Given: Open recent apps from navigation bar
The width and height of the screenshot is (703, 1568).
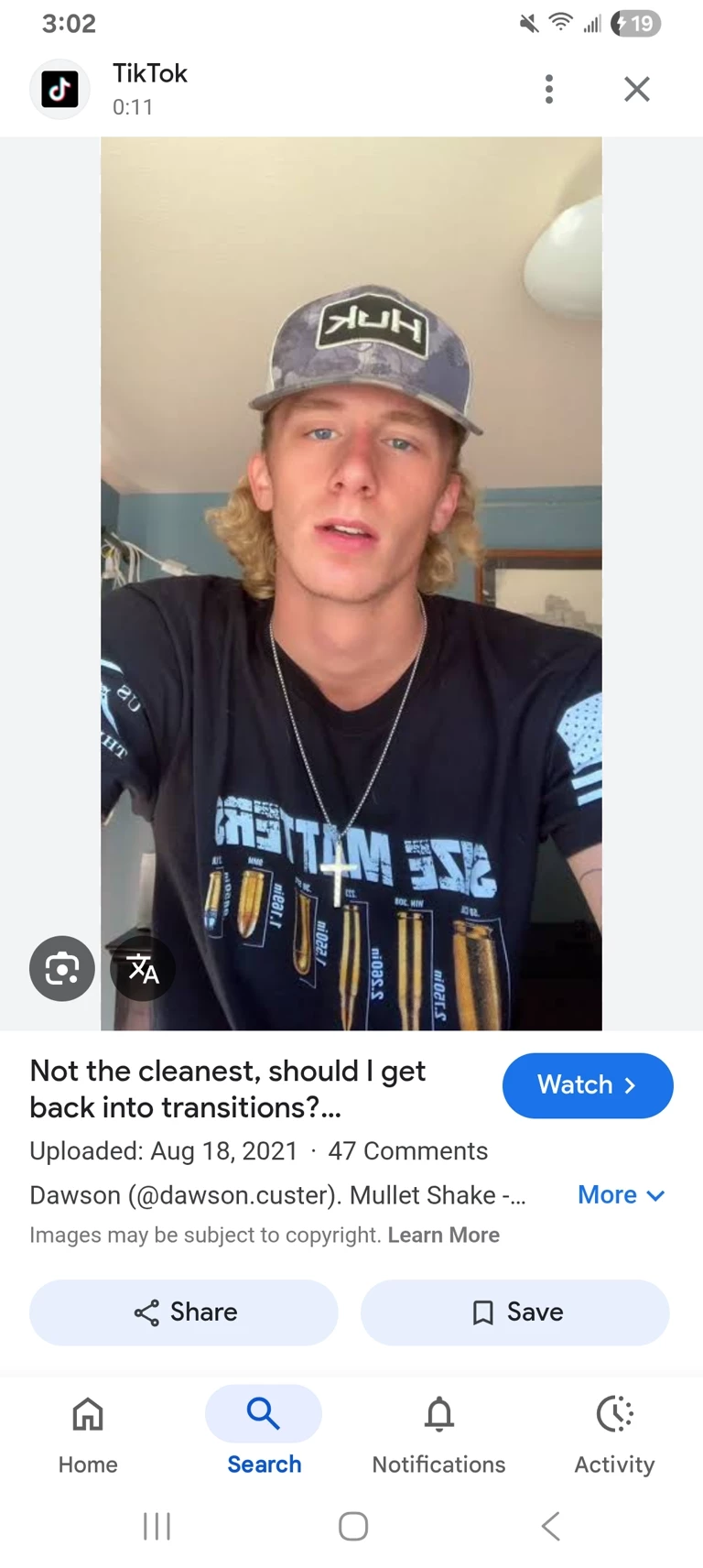Looking at the screenshot, I should (x=157, y=1526).
